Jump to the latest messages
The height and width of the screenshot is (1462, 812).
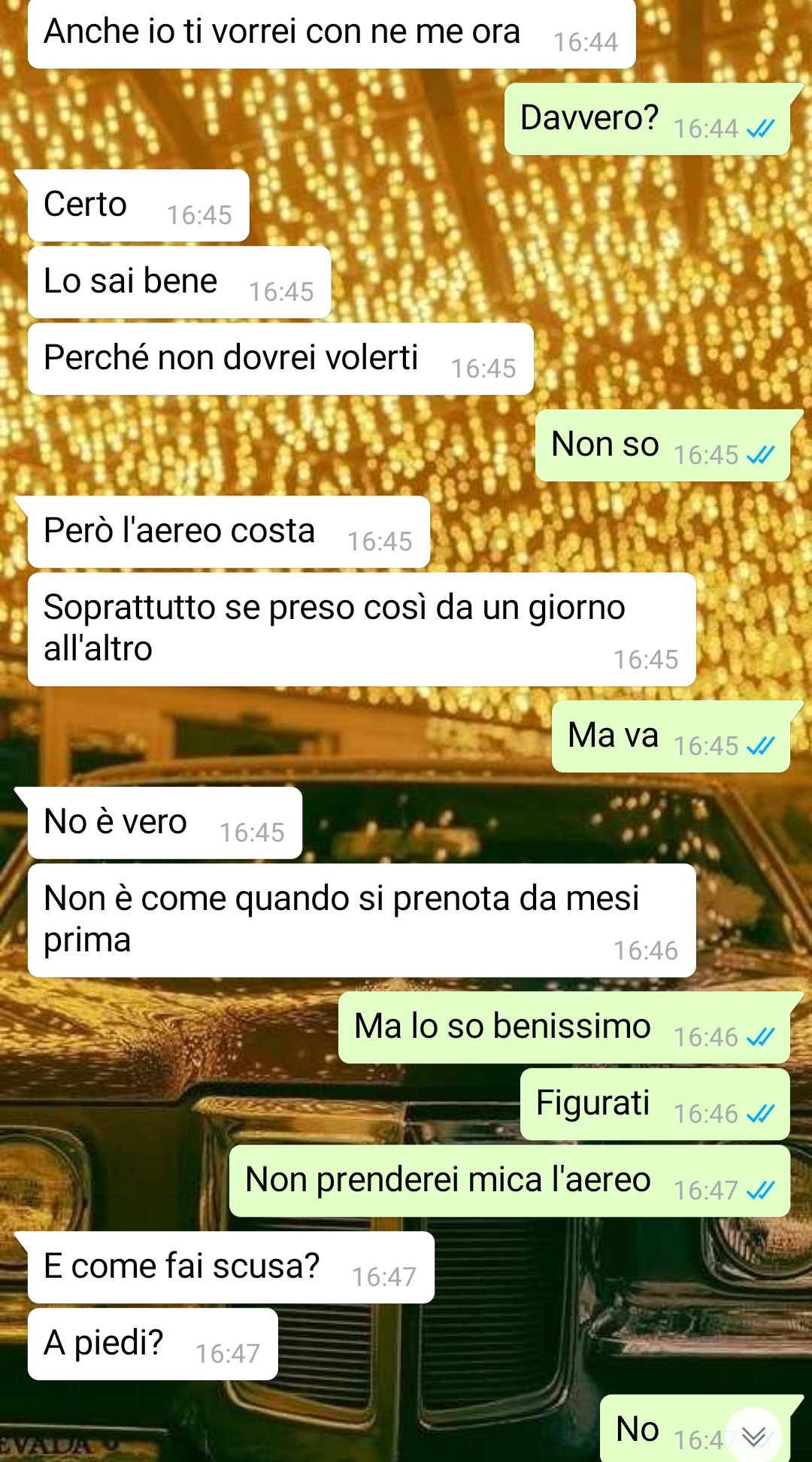point(753,1436)
